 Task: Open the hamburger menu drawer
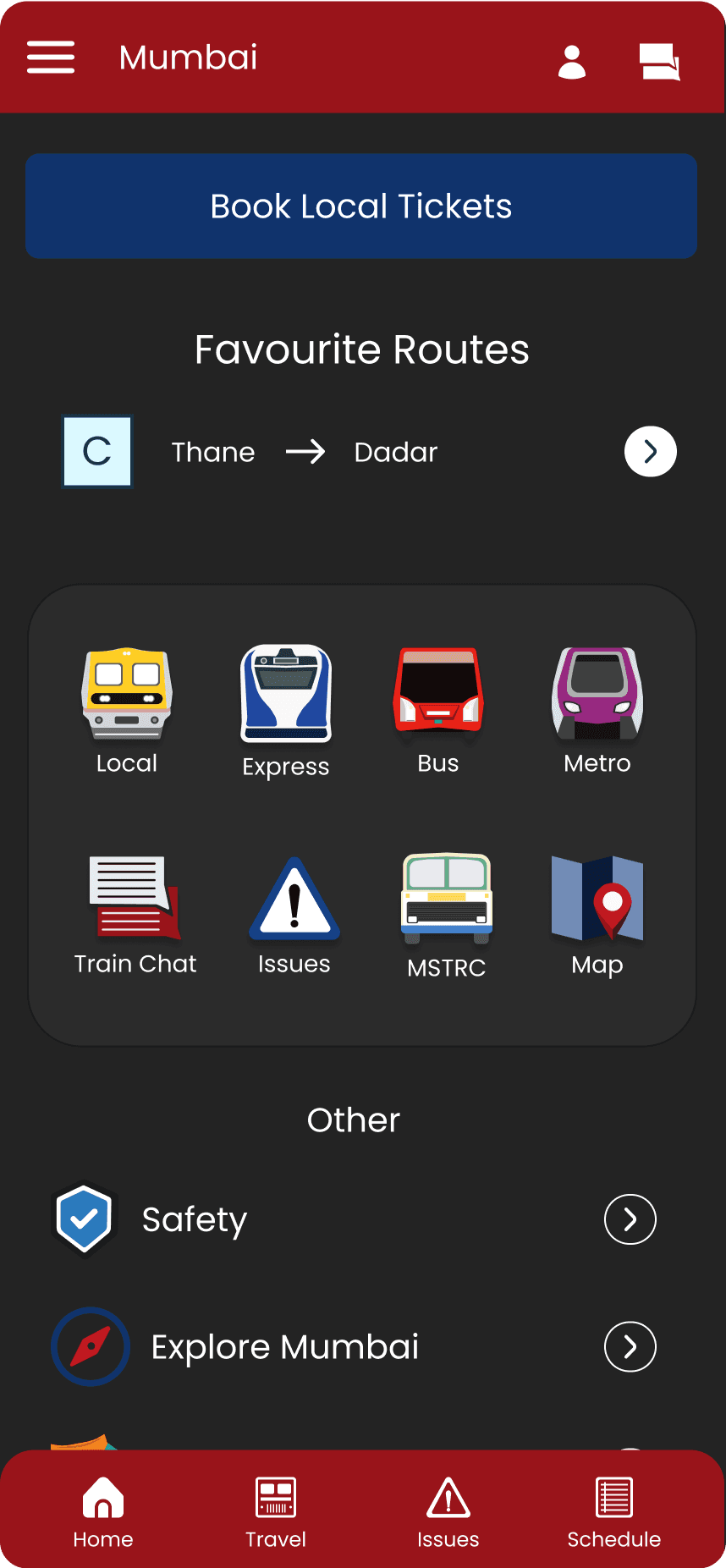point(51,58)
